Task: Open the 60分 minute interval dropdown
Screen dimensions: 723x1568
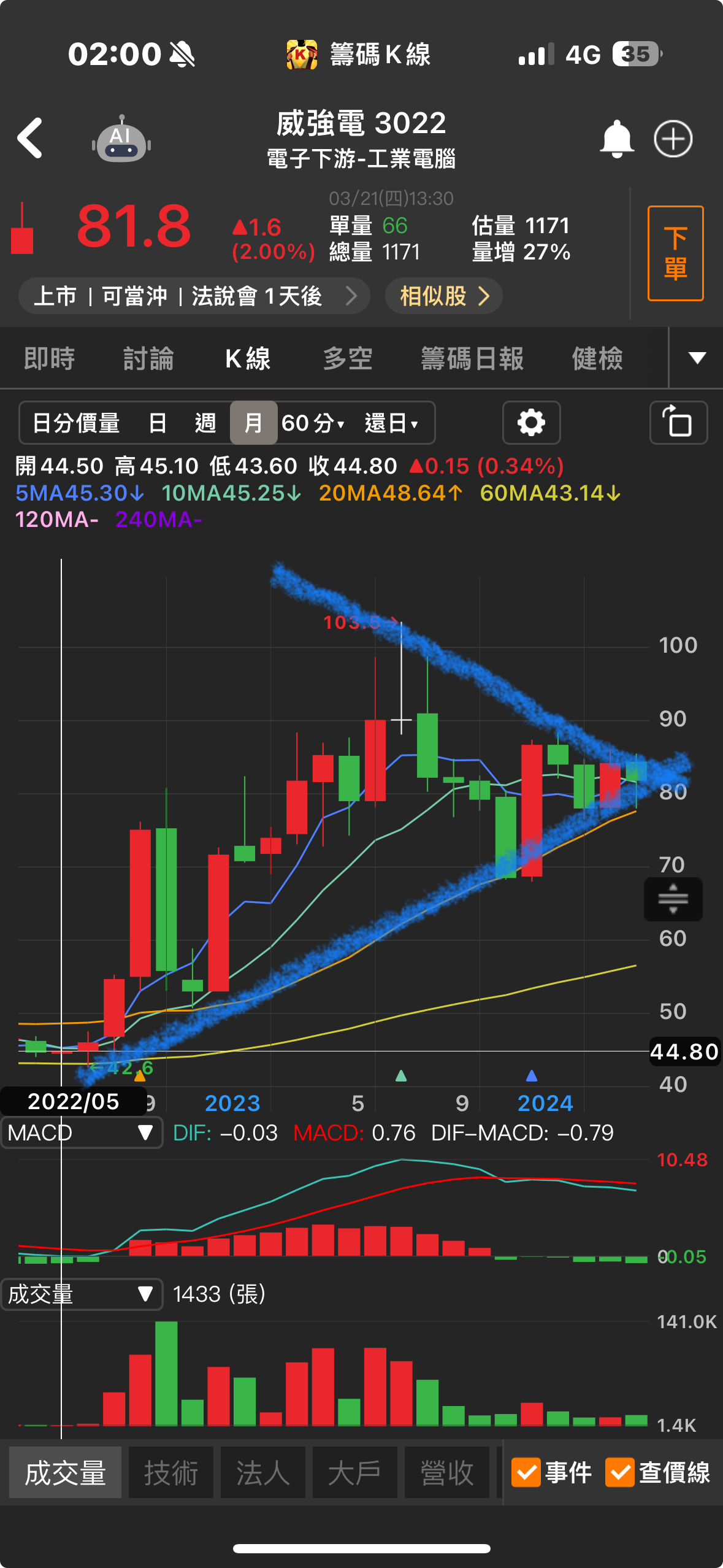Action: [313, 423]
